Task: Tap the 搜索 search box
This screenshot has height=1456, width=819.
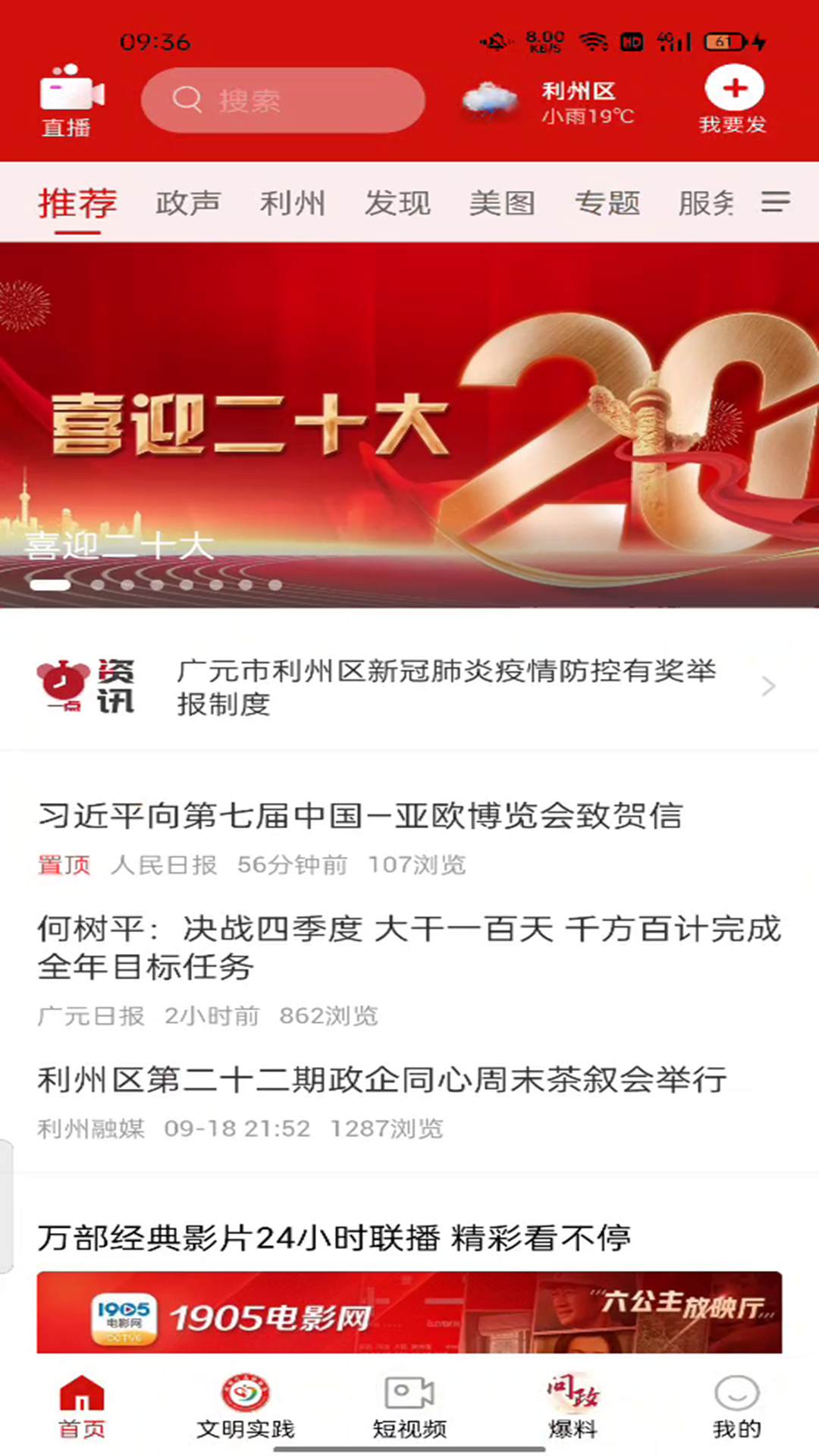Action: point(282,100)
